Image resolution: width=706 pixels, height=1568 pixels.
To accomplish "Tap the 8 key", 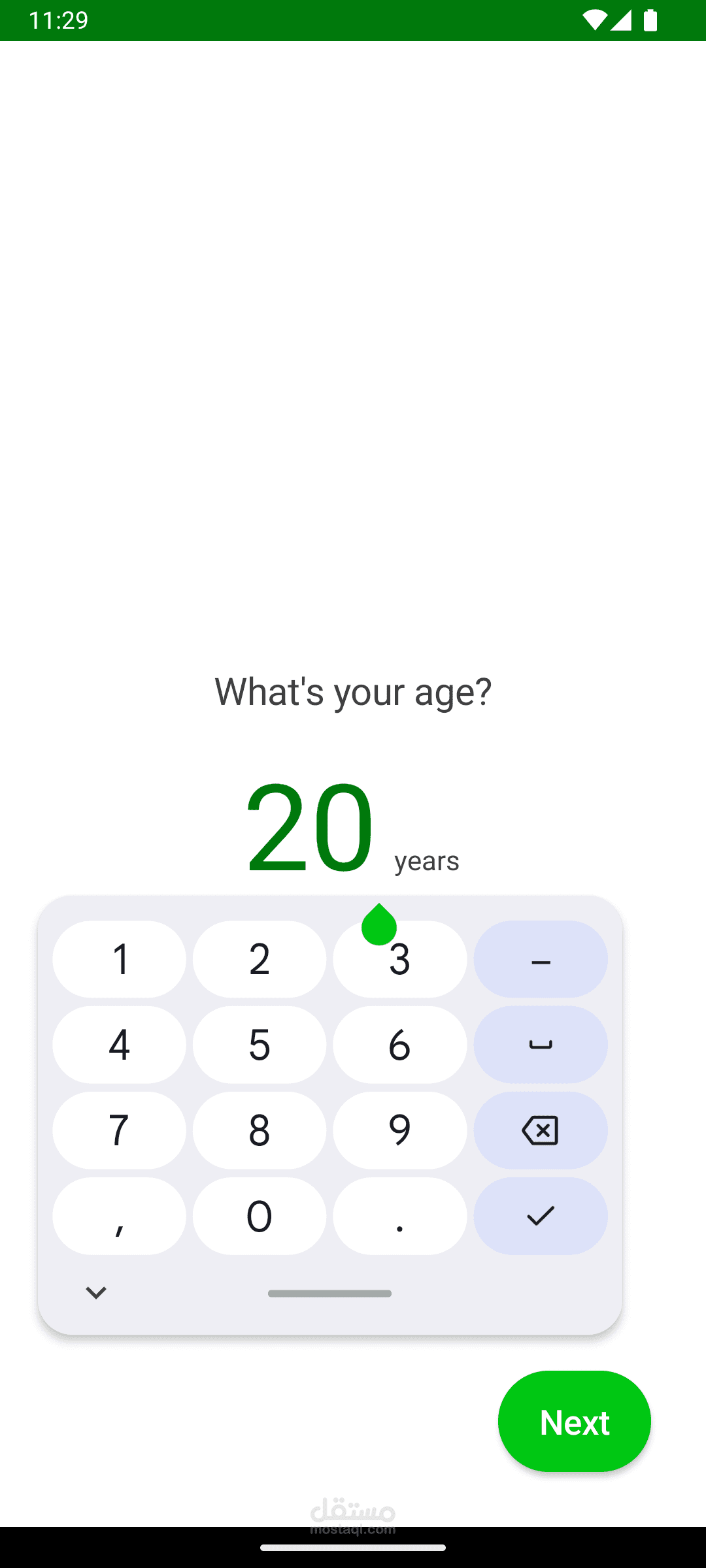I will [x=260, y=1130].
